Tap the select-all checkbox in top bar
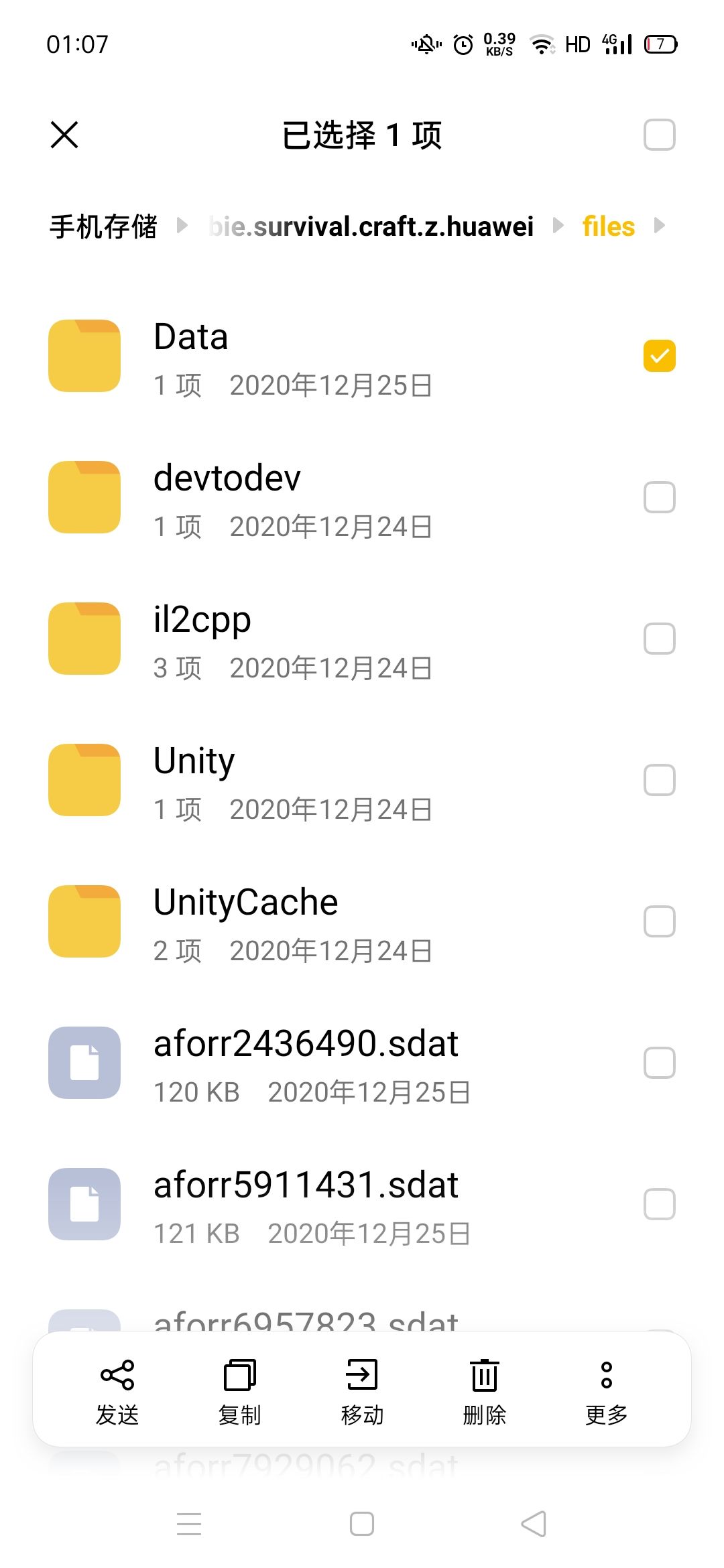The width and height of the screenshot is (724, 1568). point(660,135)
